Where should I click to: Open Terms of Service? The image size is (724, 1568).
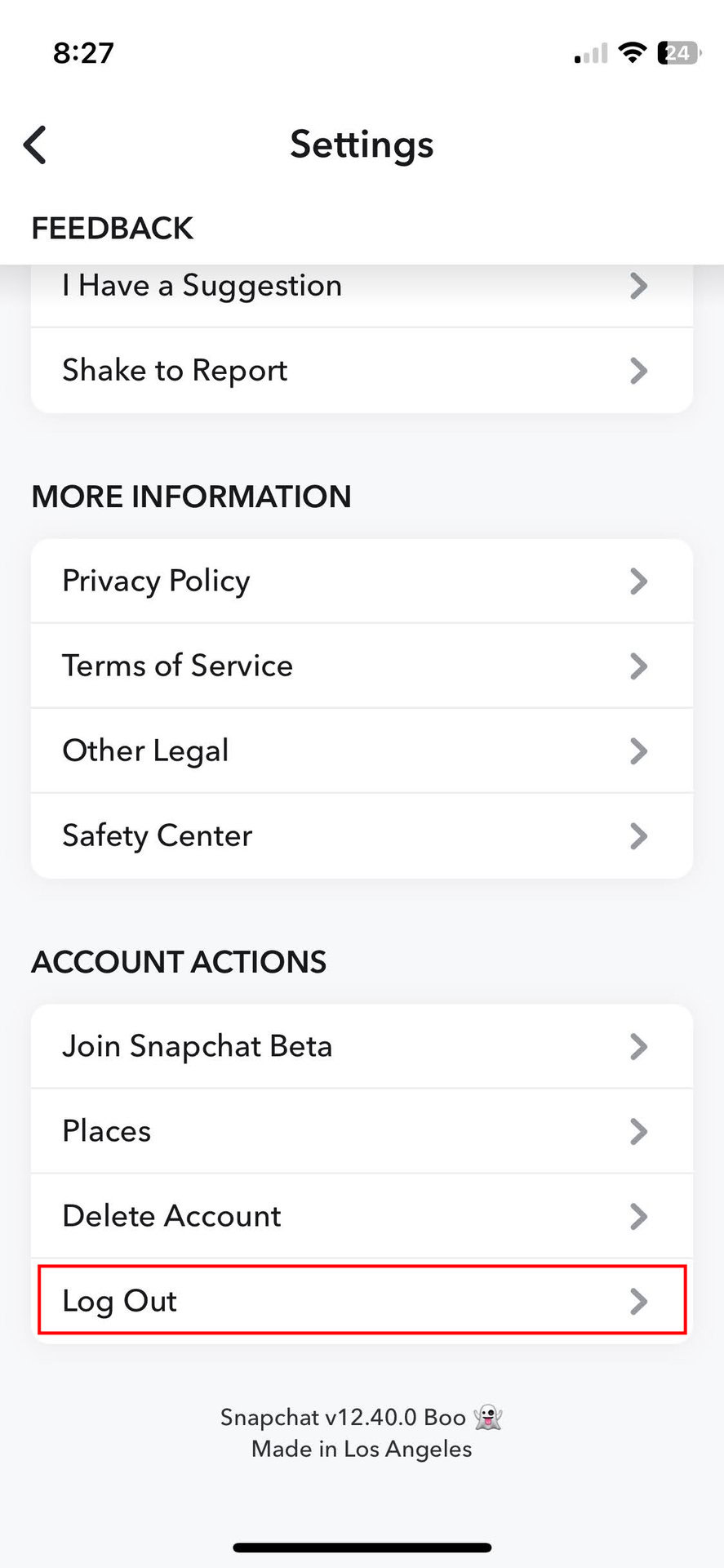click(361, 666)
